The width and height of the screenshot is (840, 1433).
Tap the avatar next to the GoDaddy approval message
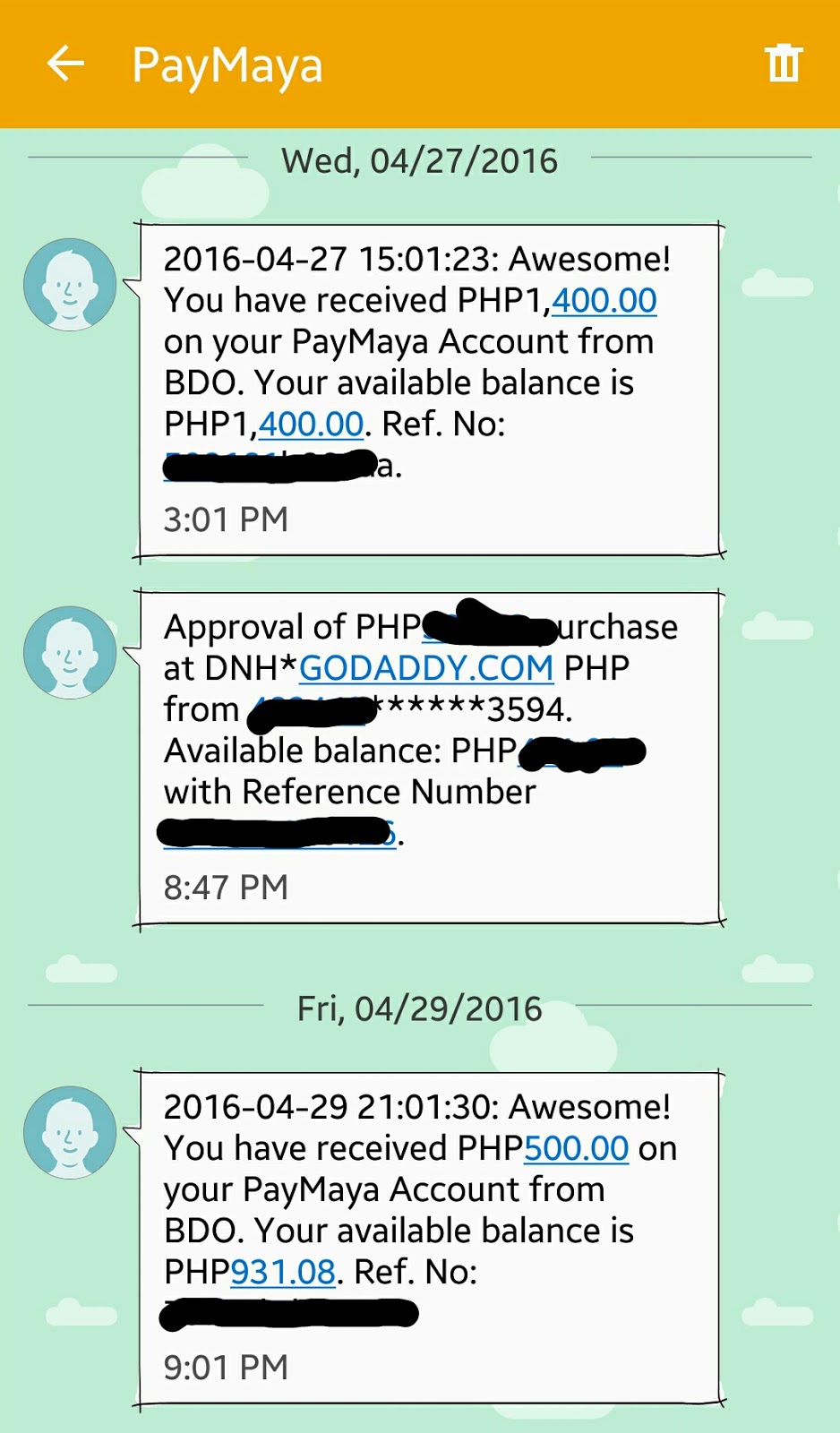[x=70, y=652]
